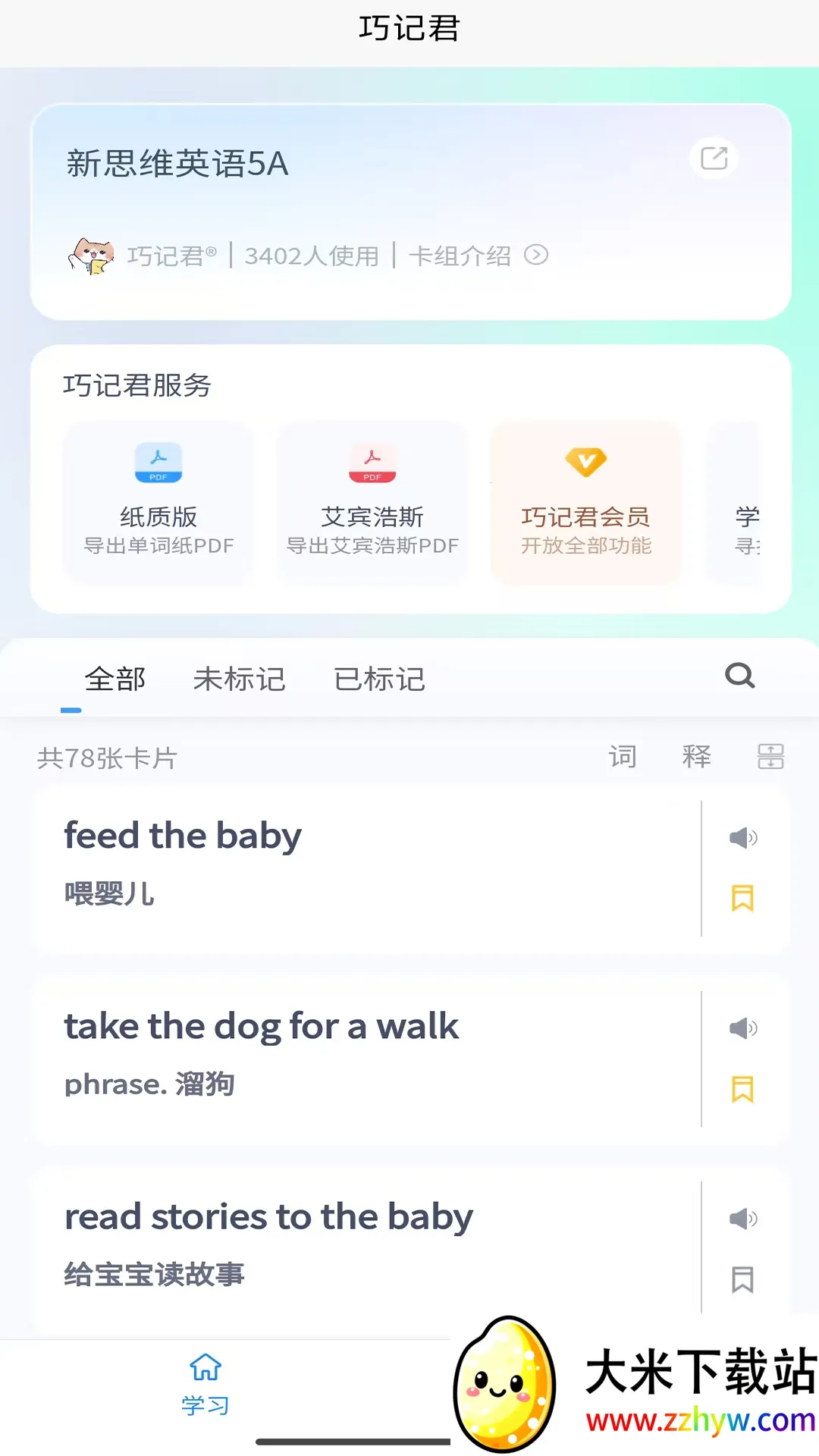Viewport: 819px width, 1456px height.
Task: Expand 卡组介绍 via its chevron arrow
Action: [537, 256]
